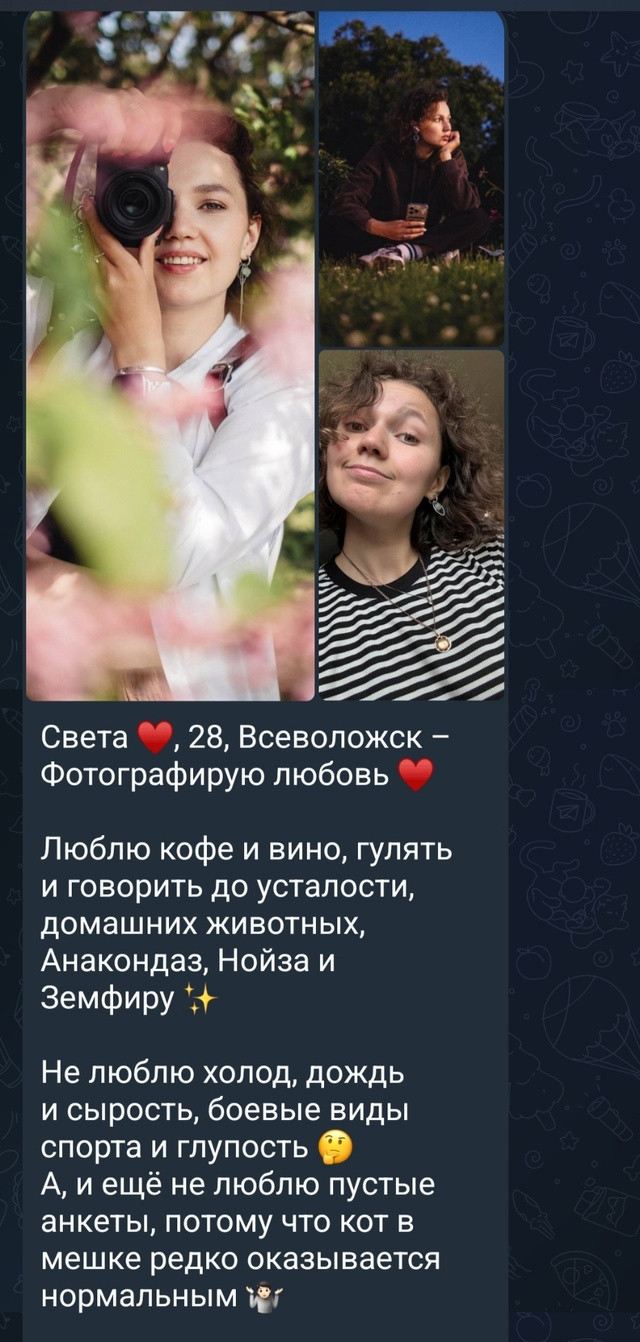The image size is (640, 1342).
Task: Open the selfie photo with striped shirt
Action: [x=412, y=525]
